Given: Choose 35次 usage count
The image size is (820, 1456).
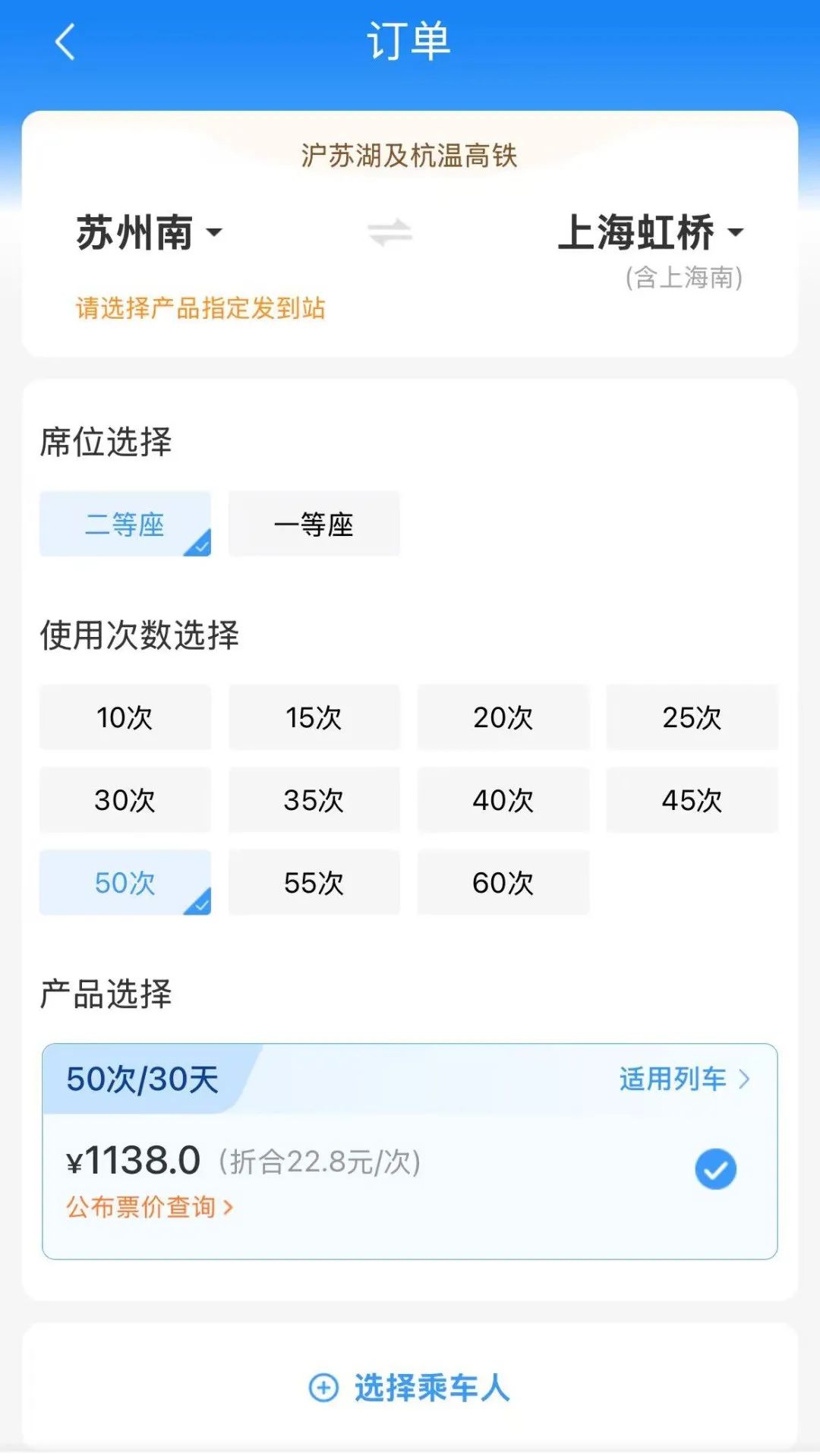Looking at the screenshot, I should [314, 800].
